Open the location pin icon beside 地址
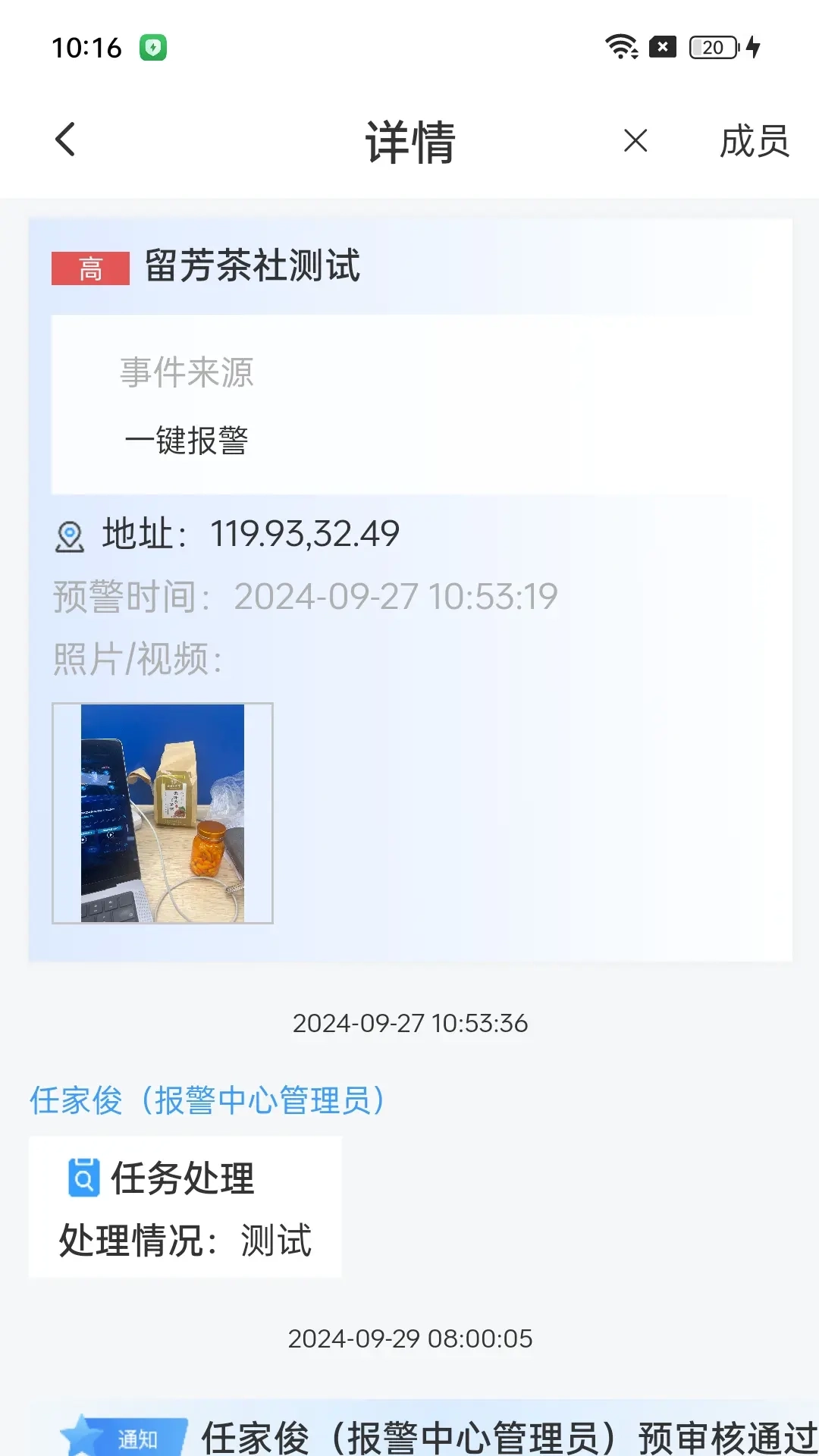Image resolution: width=819 pixels, height=1456 pixels. (70, 535)
